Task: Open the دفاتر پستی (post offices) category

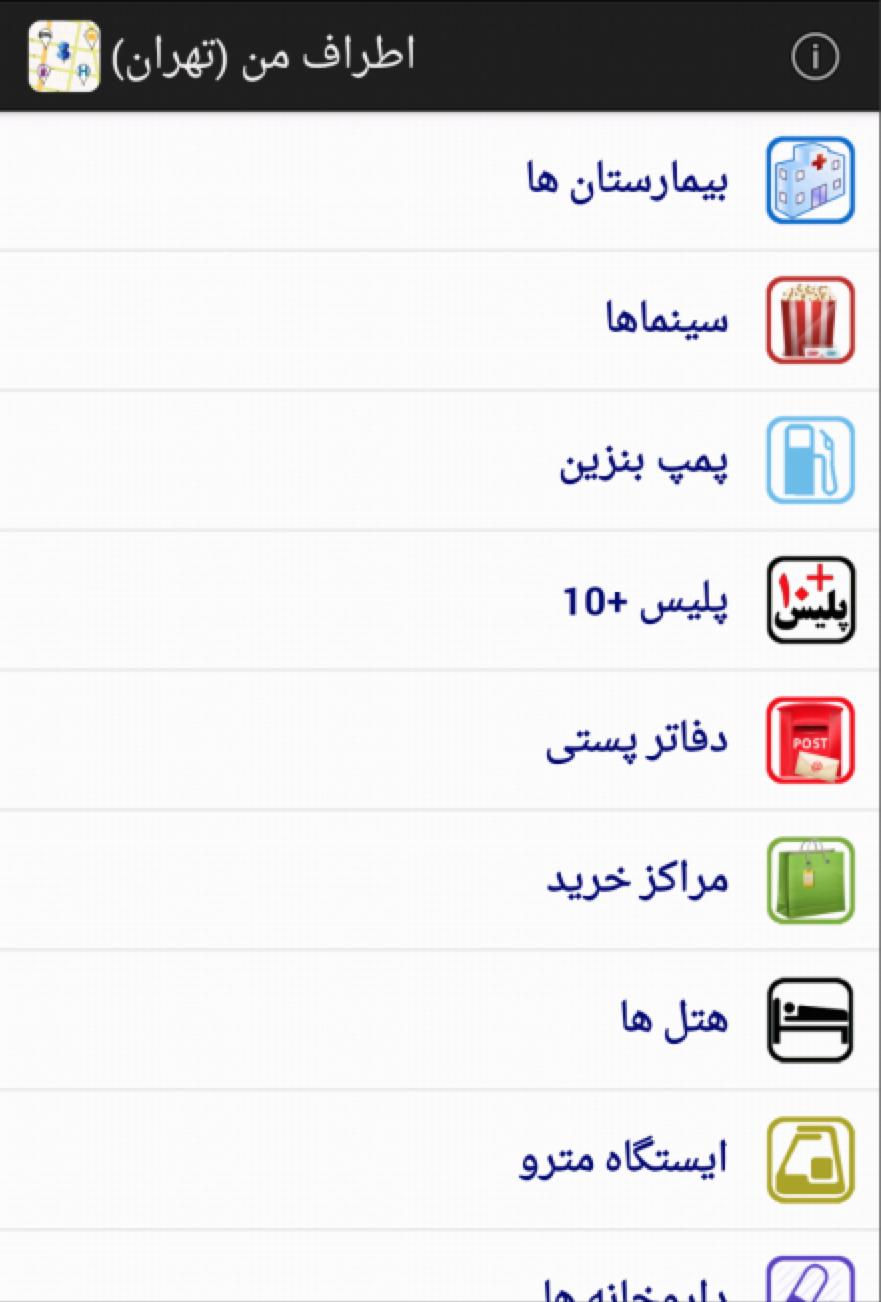Action: [440, 738]
